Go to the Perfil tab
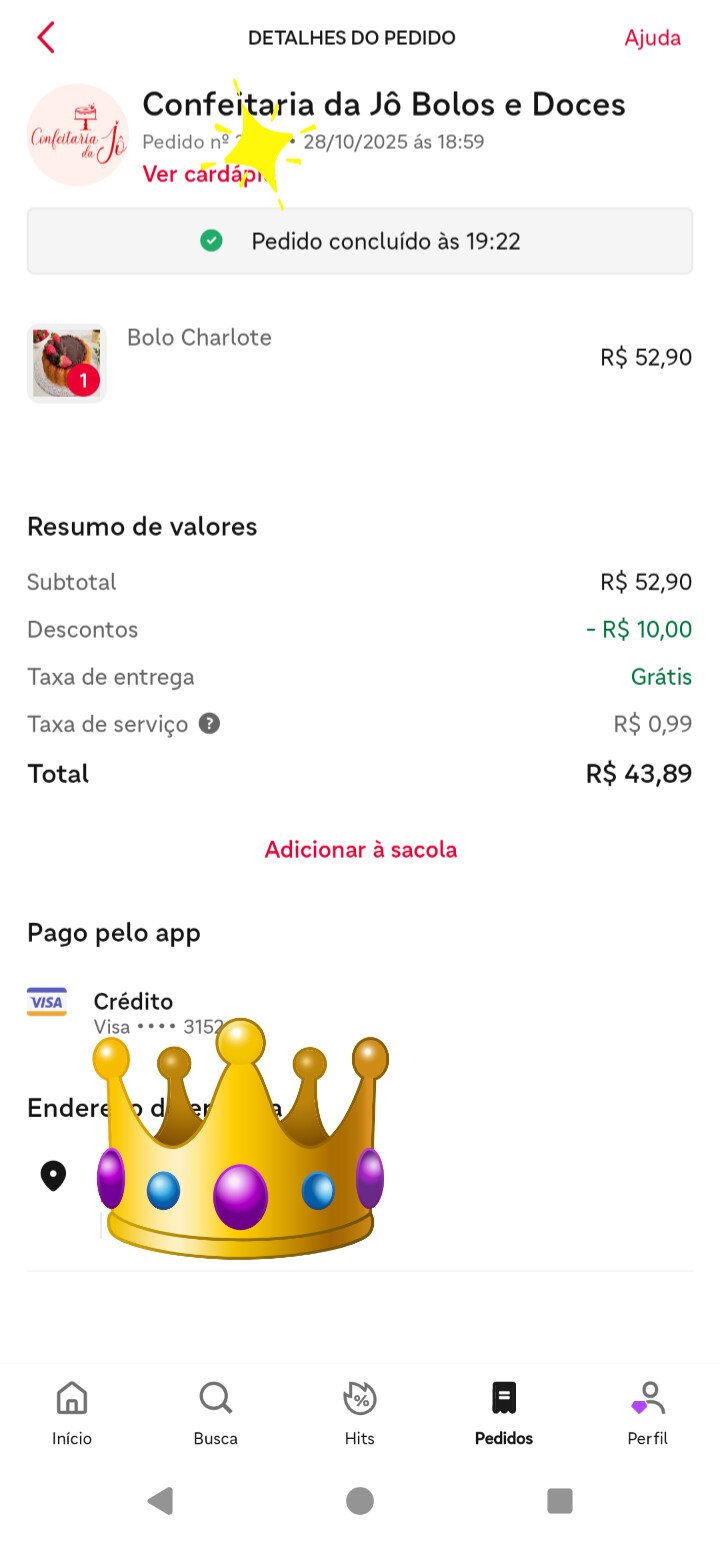 tap(648, 1413)
